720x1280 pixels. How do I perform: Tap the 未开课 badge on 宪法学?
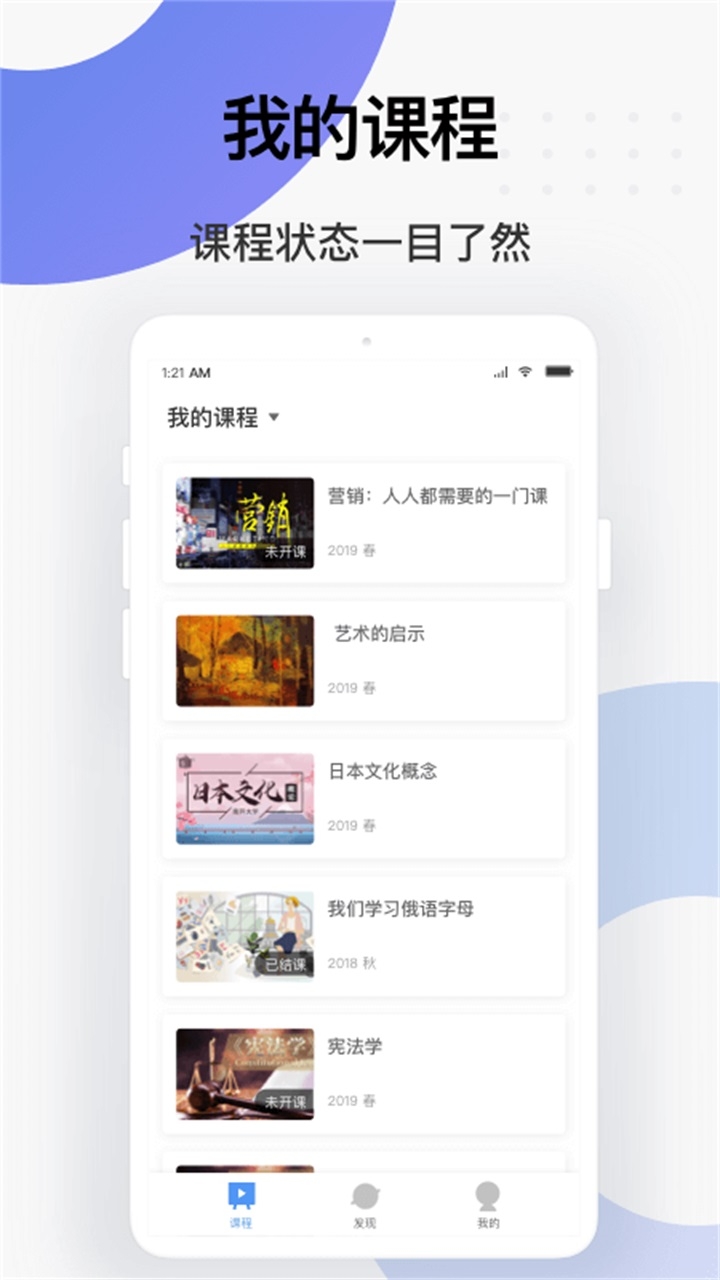287,1101
